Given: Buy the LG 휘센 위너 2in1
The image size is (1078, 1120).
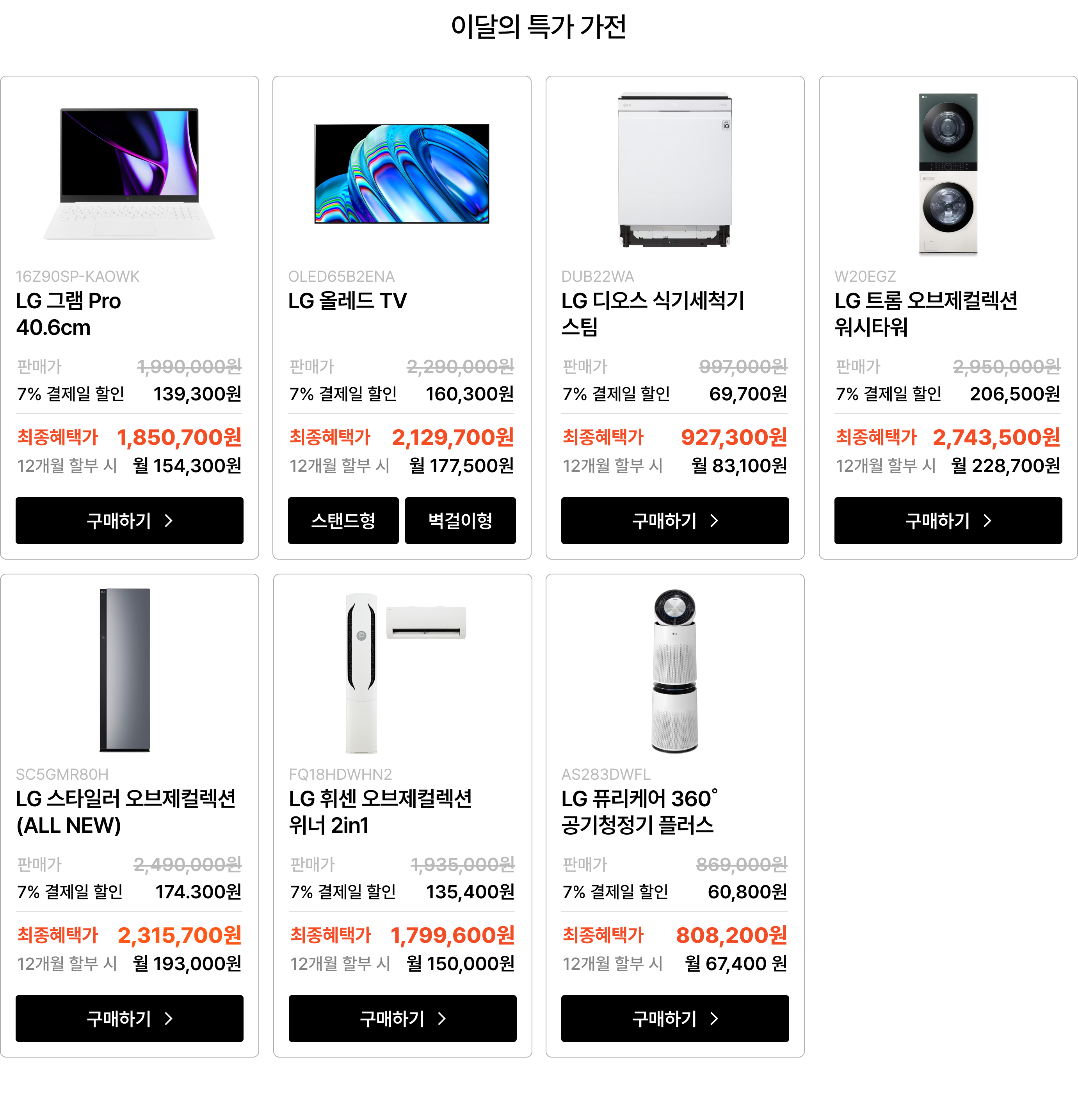Looking at the screenshot, I should (x=402, y=1018).
